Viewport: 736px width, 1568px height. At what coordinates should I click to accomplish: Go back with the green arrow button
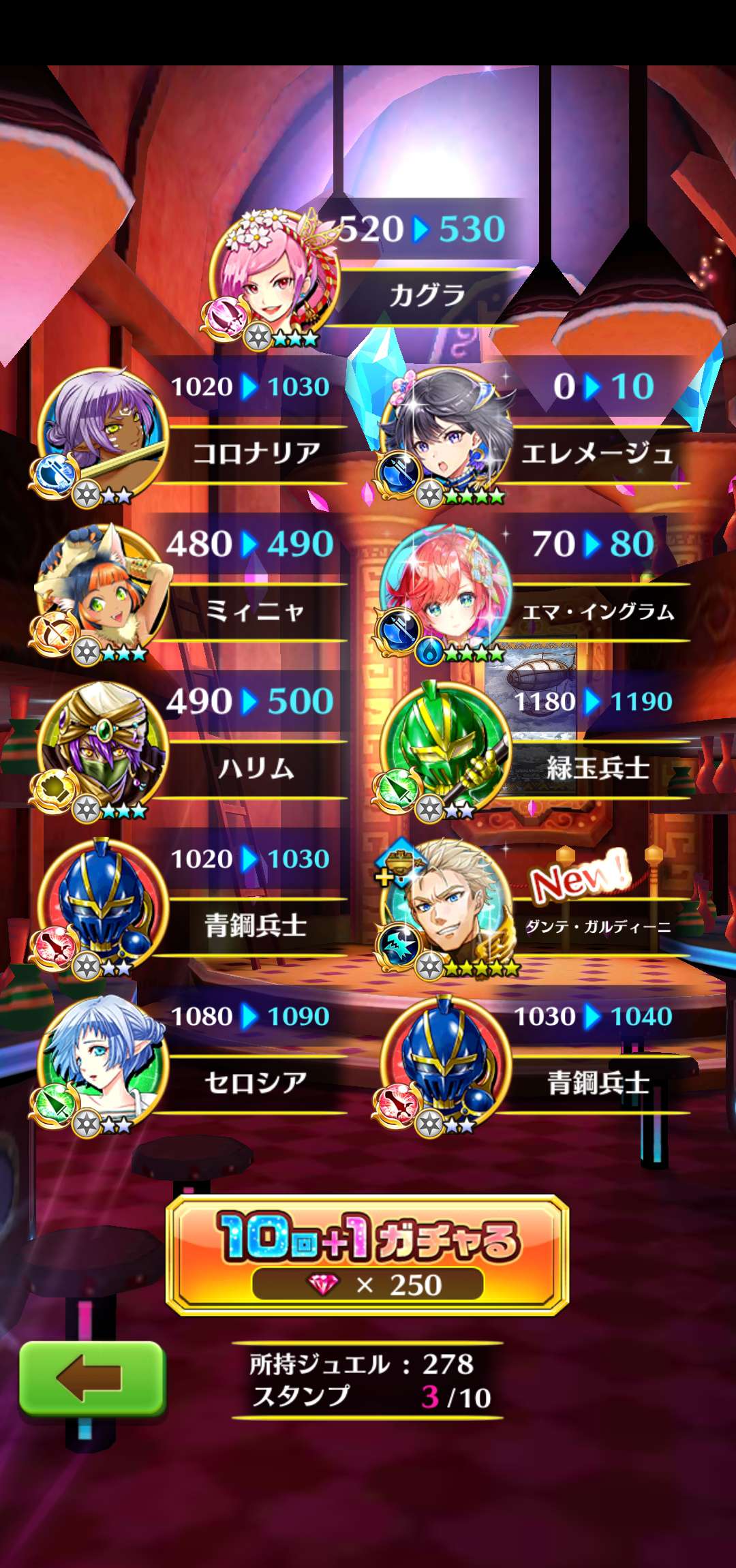(92, 1379)
